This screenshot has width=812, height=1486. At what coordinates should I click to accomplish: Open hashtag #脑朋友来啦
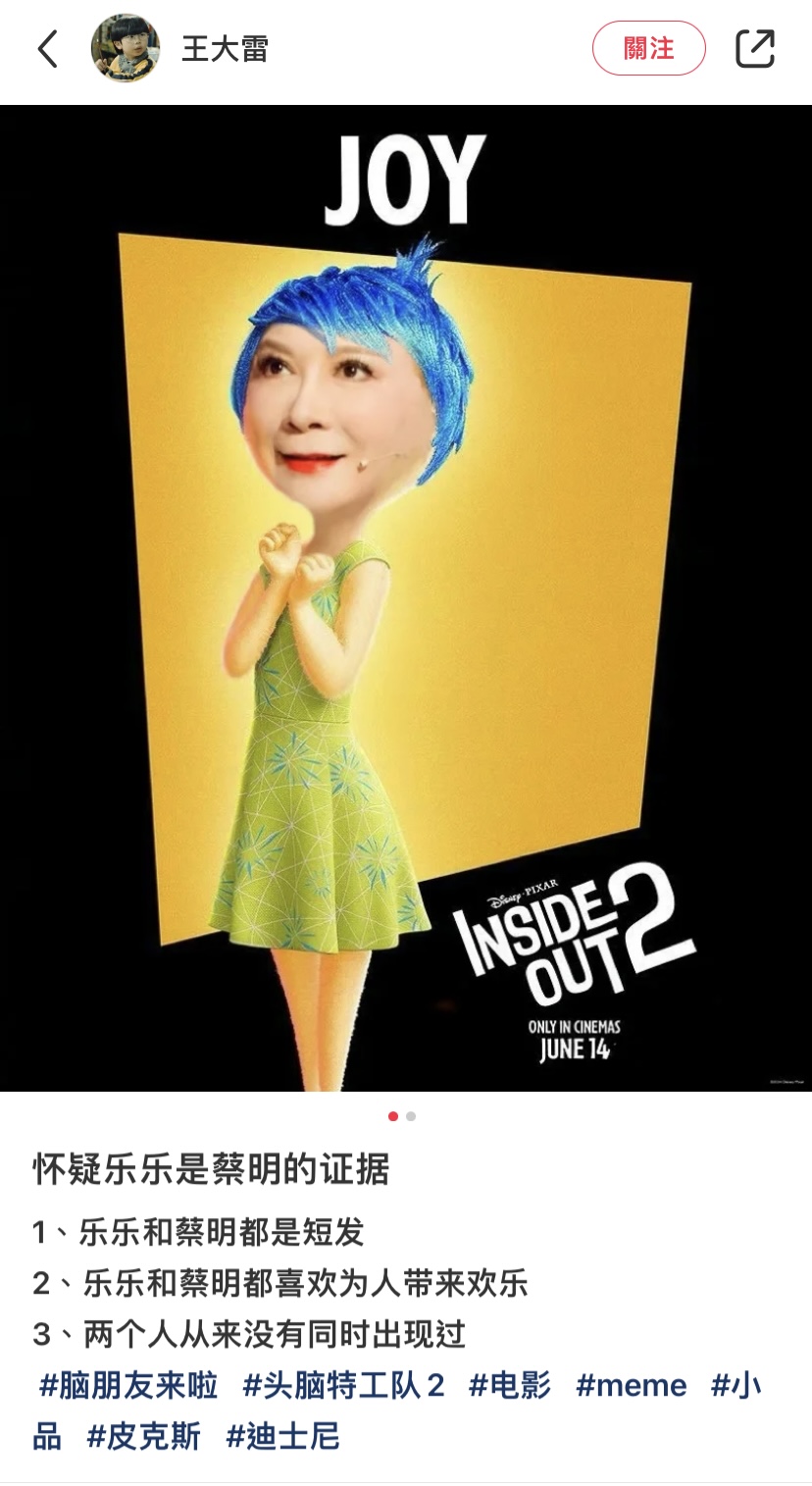point(127,1385)
